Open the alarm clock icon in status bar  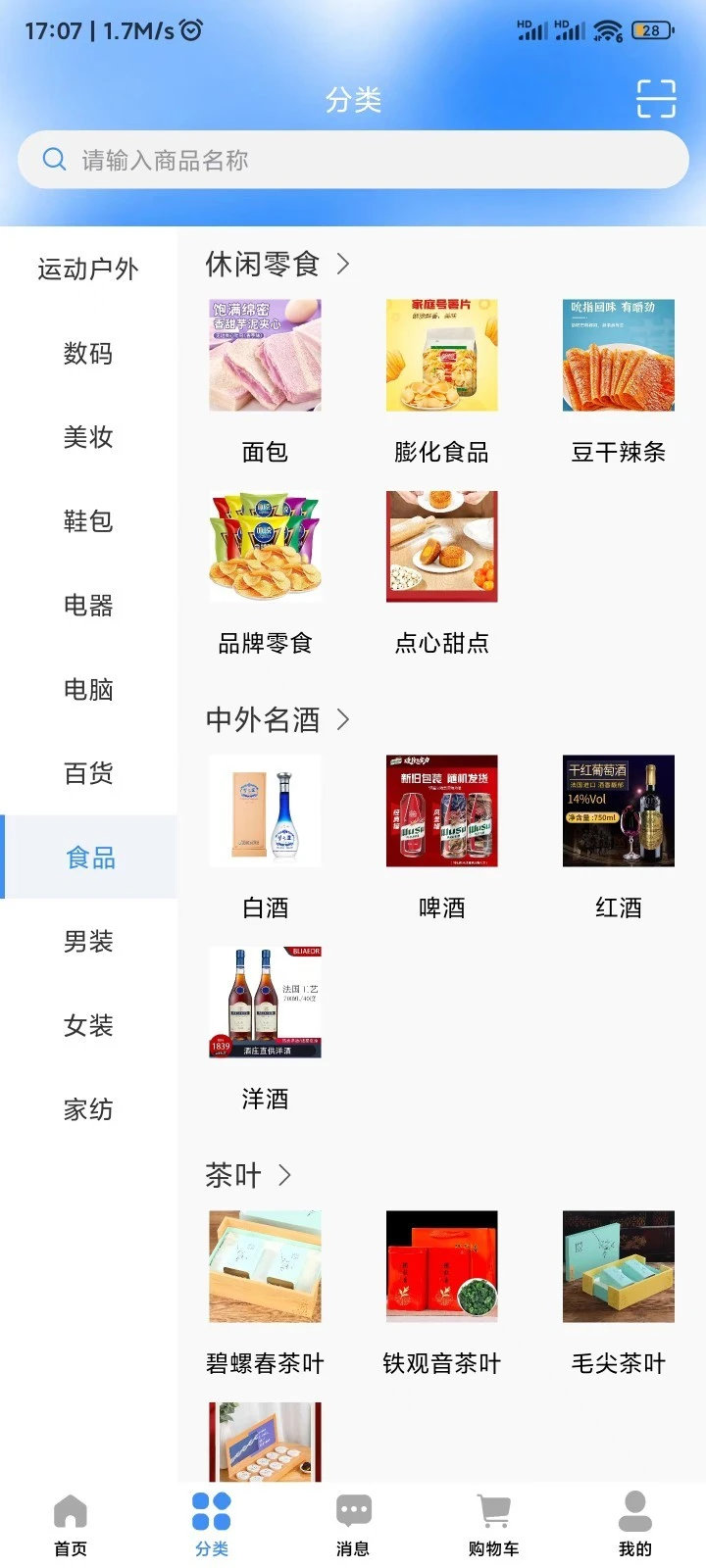[190, 30]
